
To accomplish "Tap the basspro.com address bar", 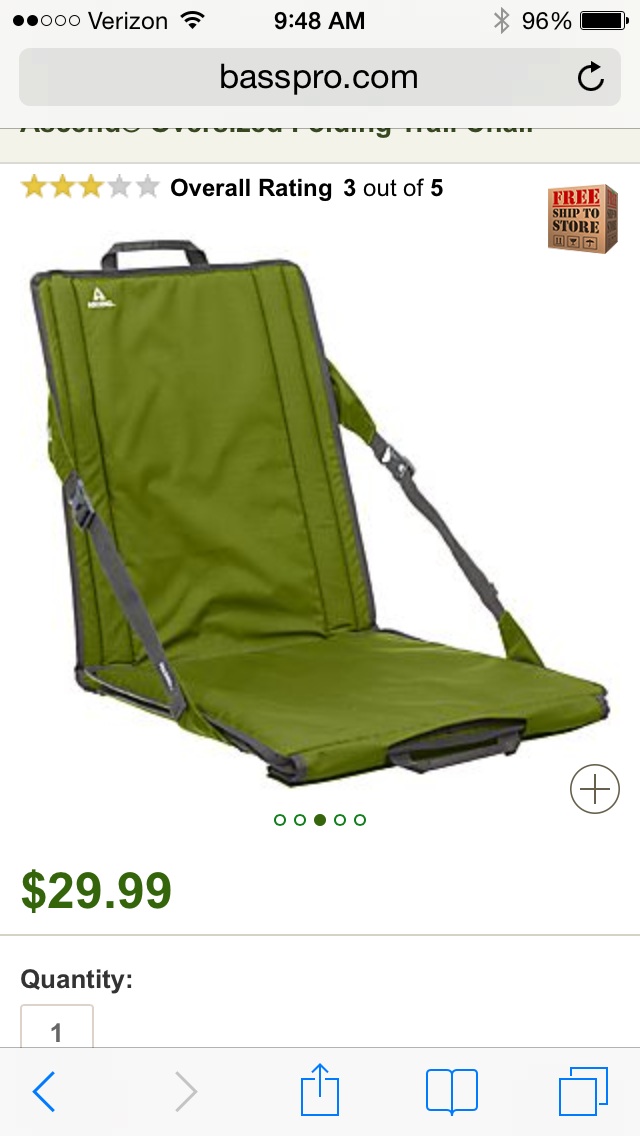I will point(318,77).
